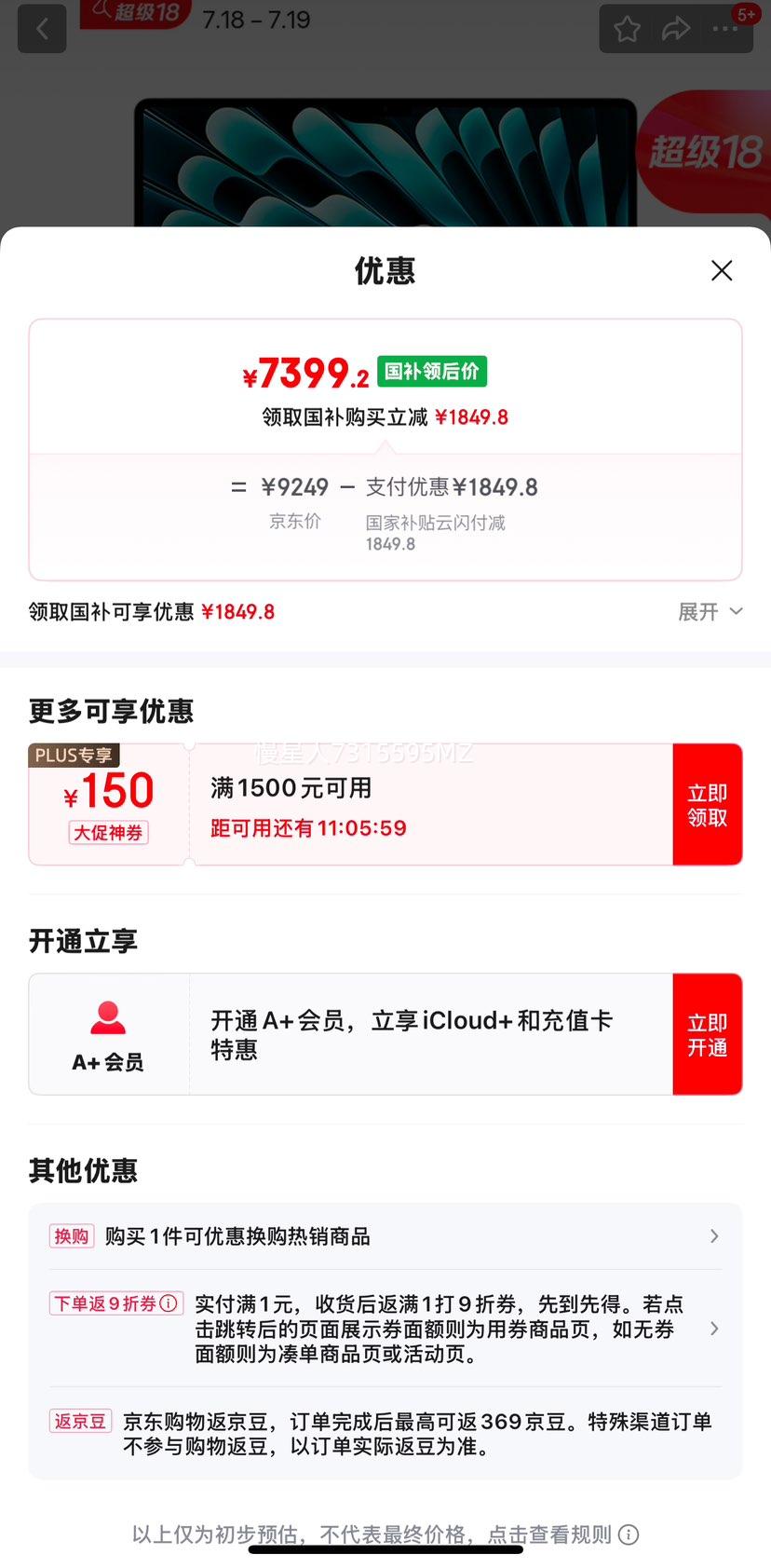771x1568 pixels.
Task: Close the 优惠 popup with the X
Action: click(722, 270)
